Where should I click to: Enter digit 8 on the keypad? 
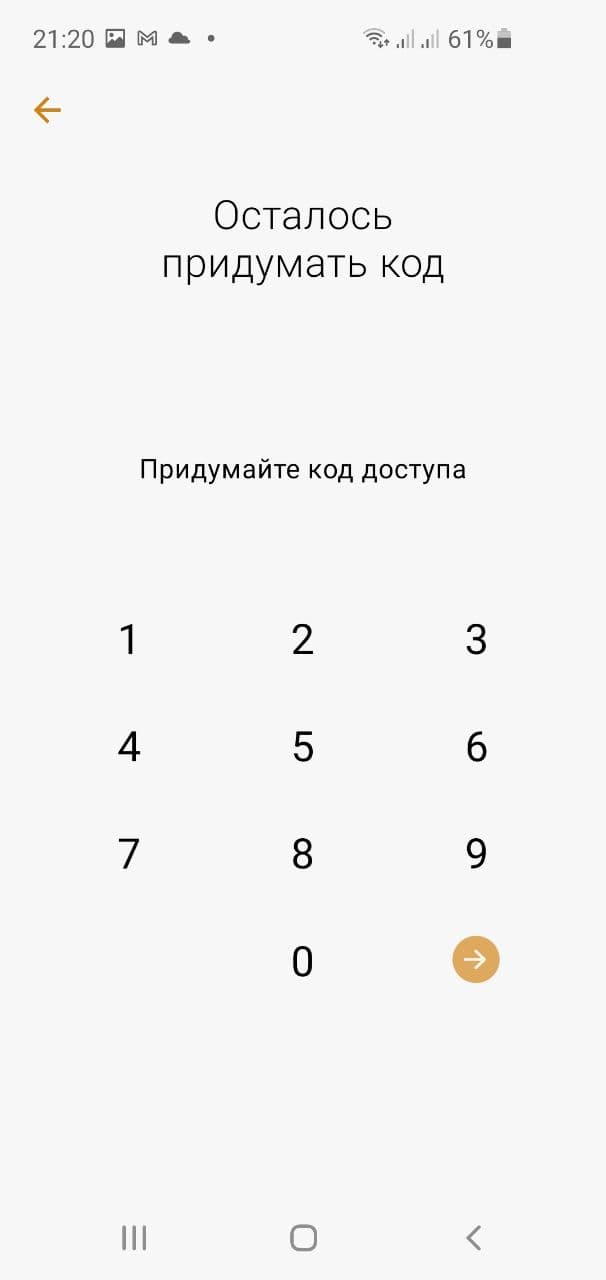click(302, 854)
